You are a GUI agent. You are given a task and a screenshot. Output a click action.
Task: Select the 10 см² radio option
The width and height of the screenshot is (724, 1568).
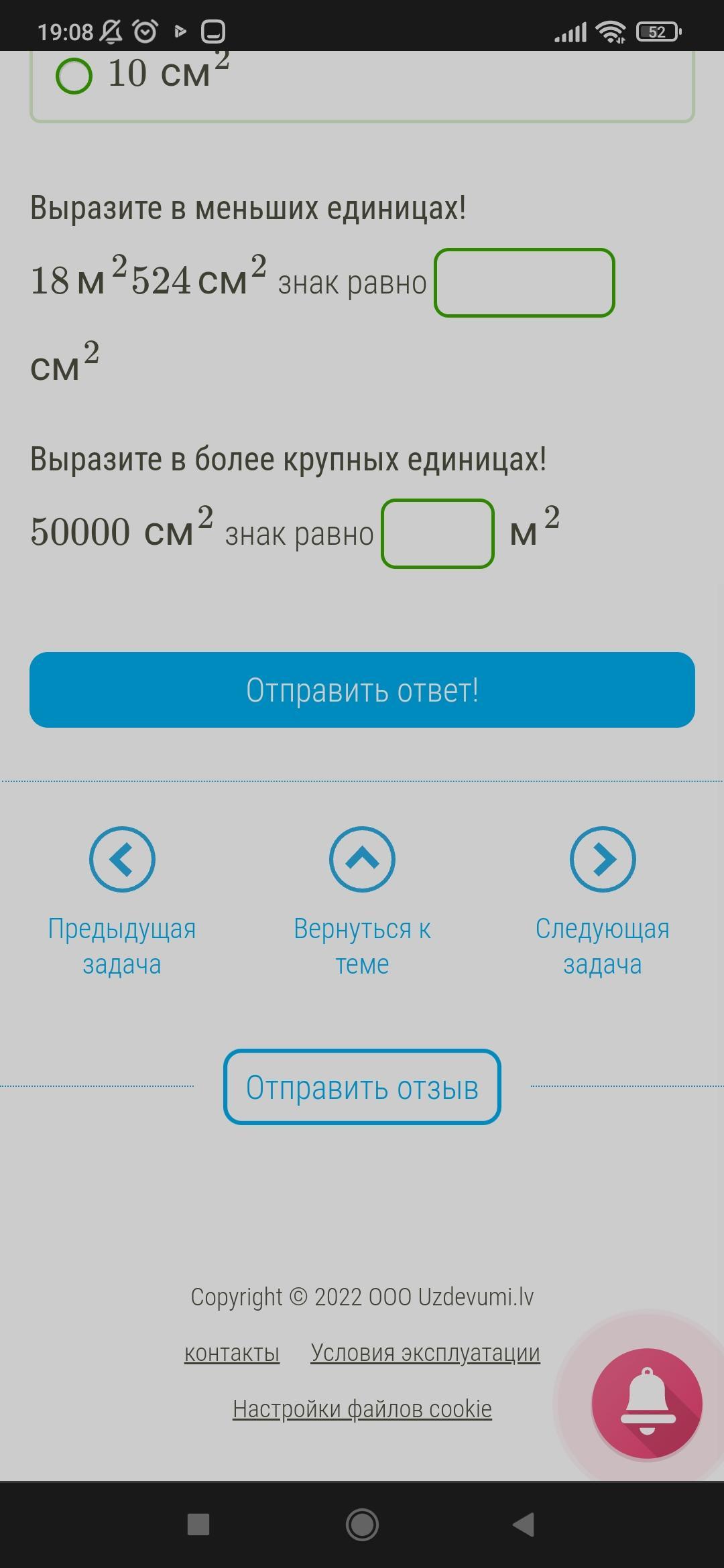[74, 76]
